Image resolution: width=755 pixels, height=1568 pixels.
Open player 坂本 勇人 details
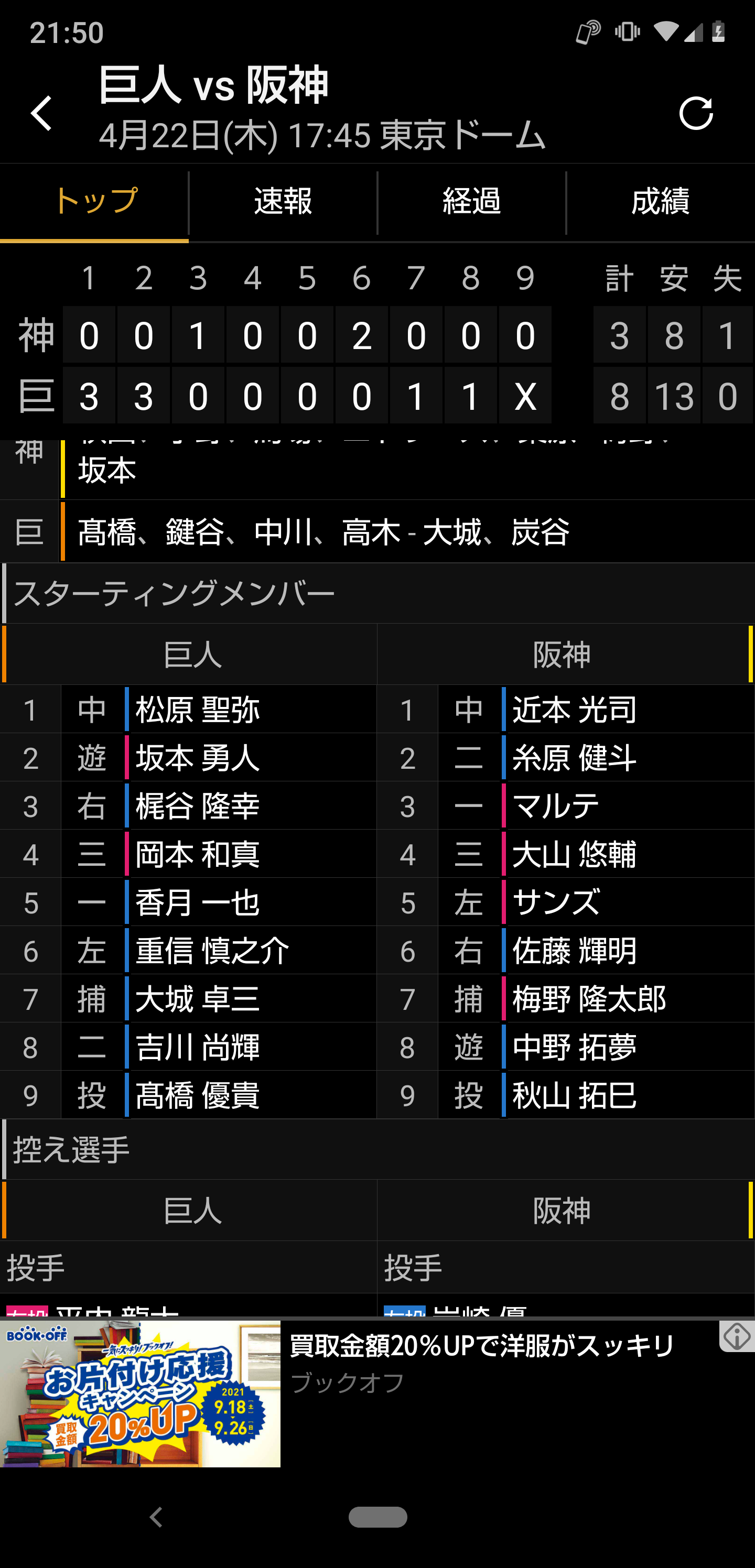pyautogui.click(x=198, y=758)
